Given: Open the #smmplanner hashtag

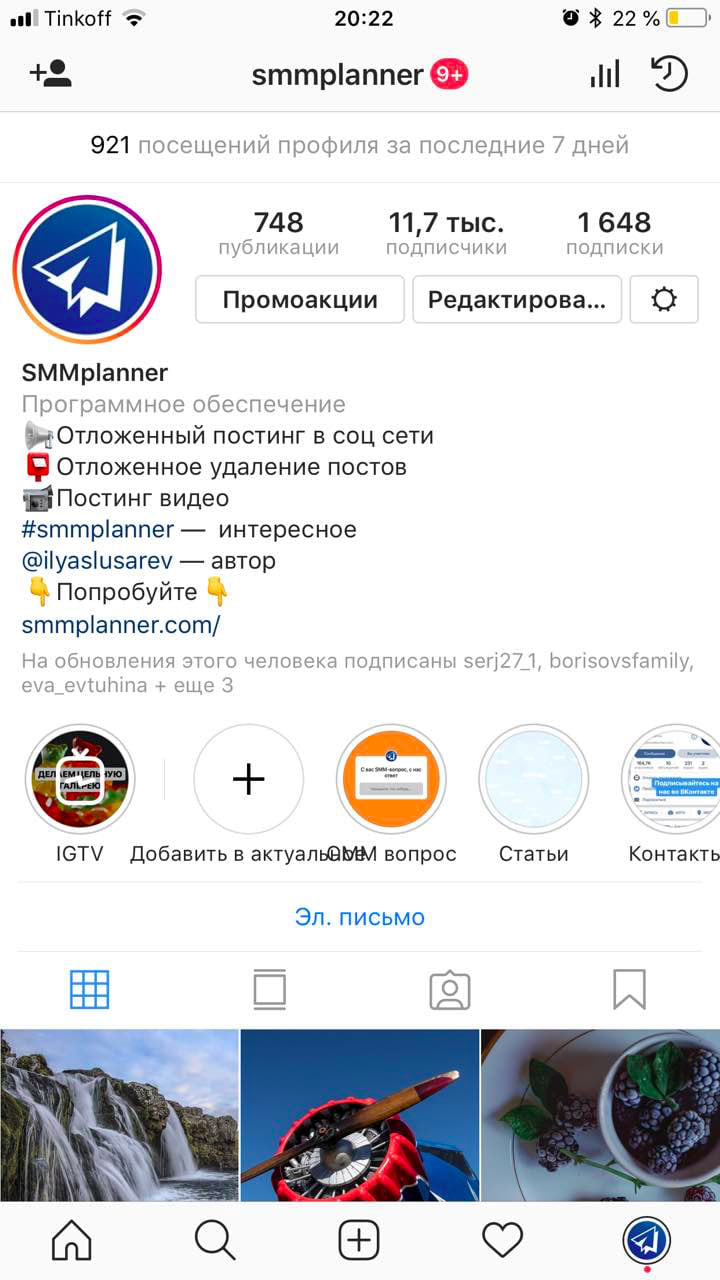Looking at the screenshot, I should click(x=98, y=529).
